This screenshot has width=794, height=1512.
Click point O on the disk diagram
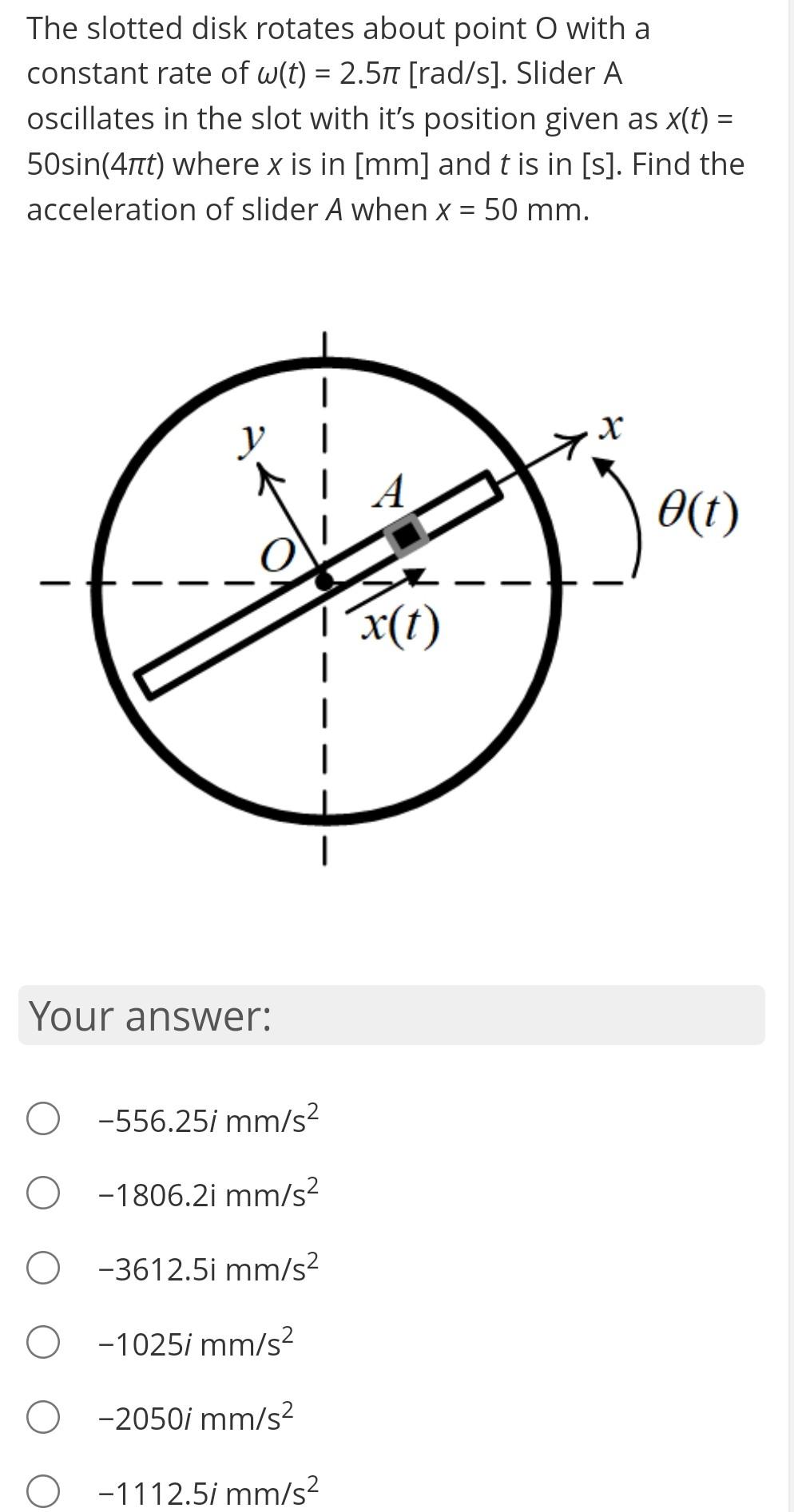coord(324,581)
